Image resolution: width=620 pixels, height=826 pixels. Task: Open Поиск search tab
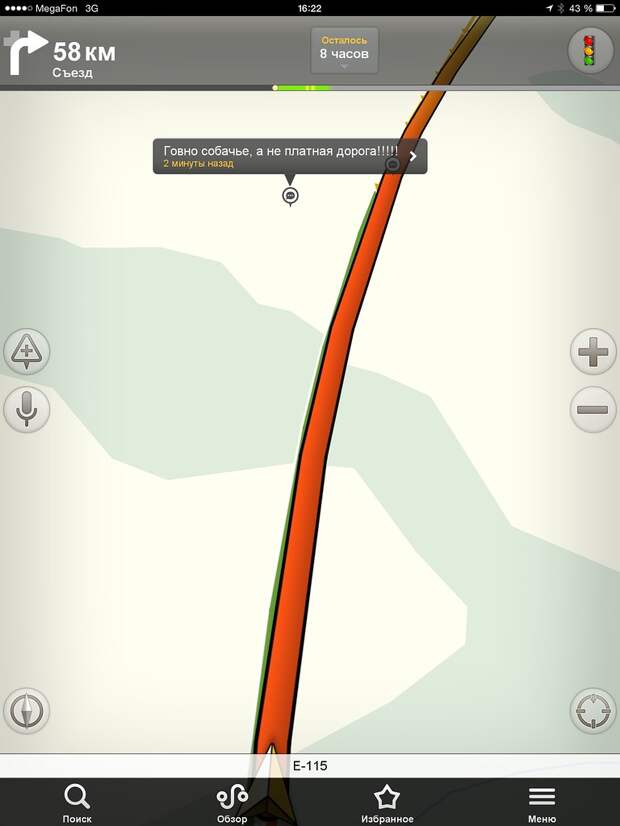77,803
